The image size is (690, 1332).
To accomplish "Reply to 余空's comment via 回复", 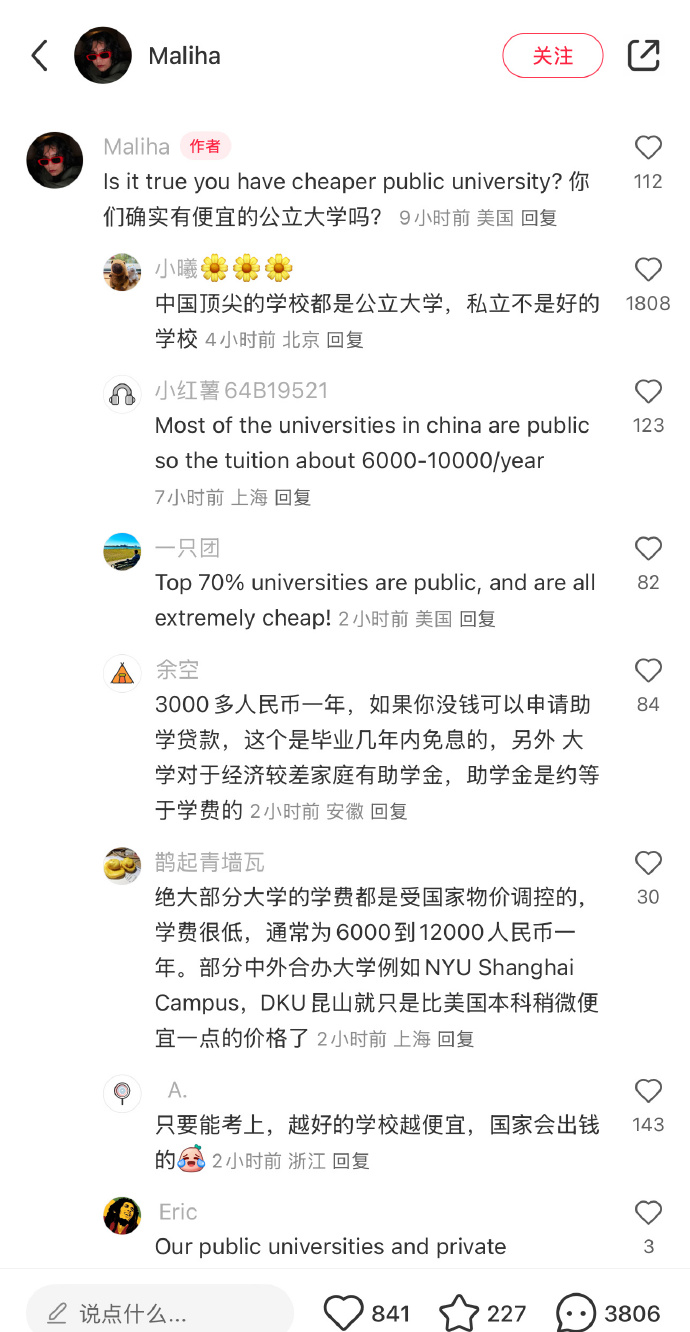I will [x=389, y=811].
